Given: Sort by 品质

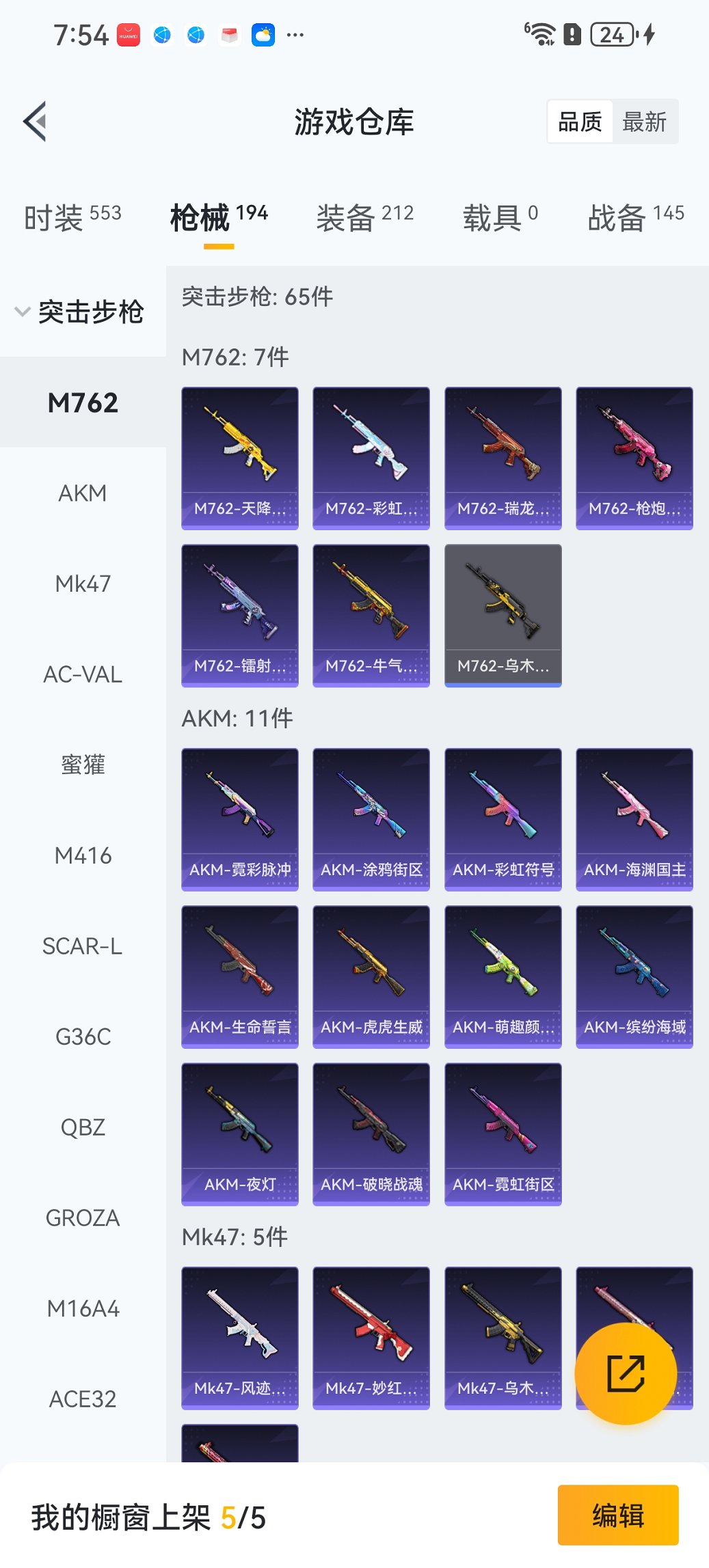Looking at the screenshot, I should (x=580, y=122).
